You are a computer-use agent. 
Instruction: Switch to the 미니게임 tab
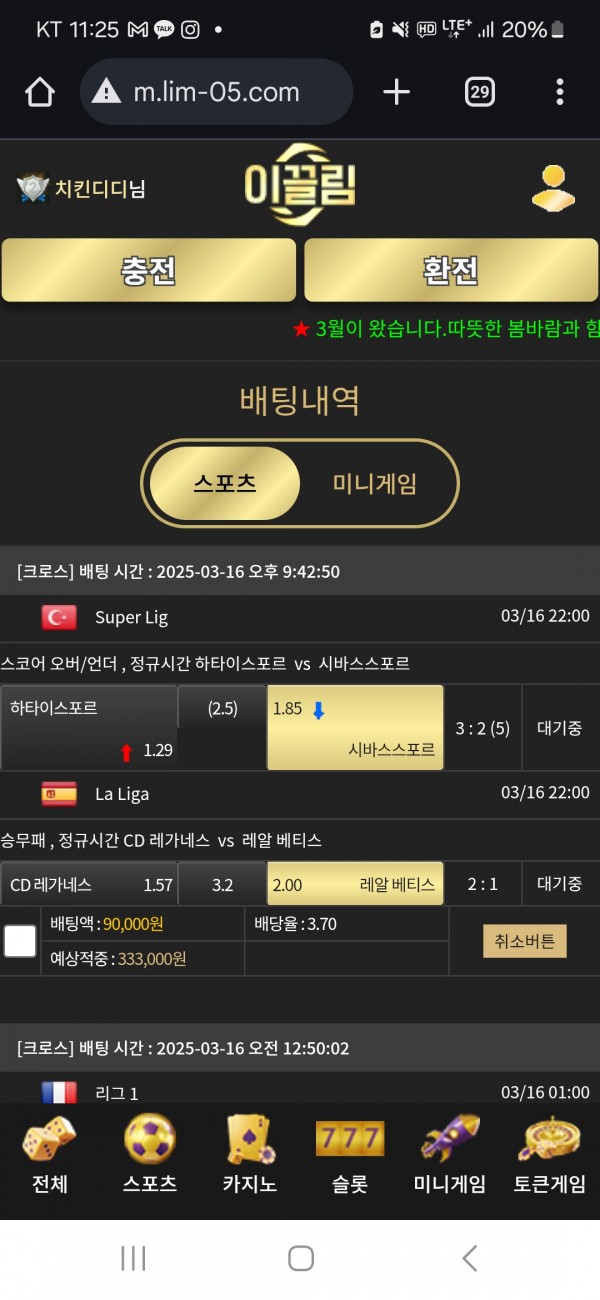click(375, 484)
